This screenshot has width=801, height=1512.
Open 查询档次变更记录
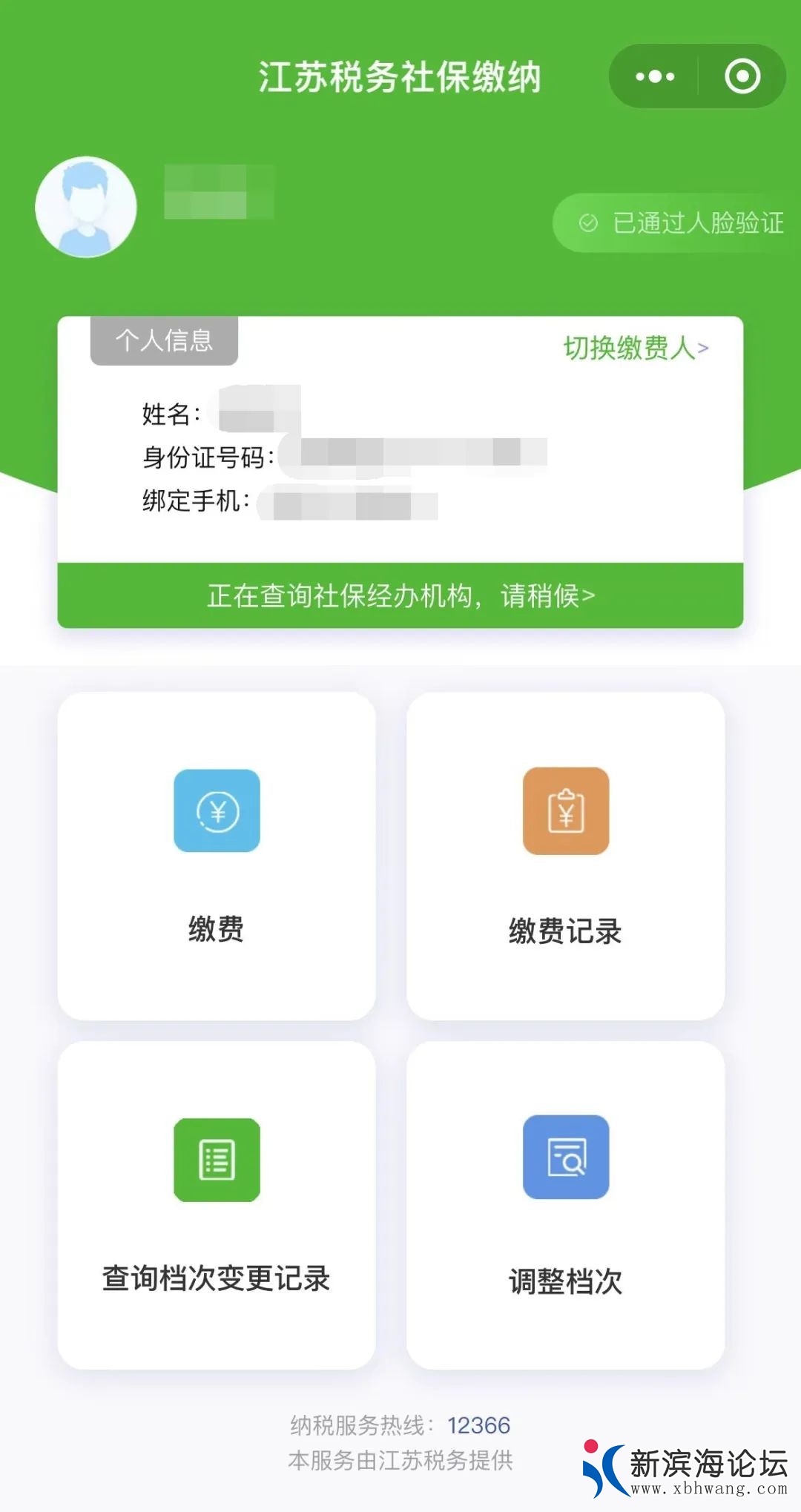(x=217, y=1204)
